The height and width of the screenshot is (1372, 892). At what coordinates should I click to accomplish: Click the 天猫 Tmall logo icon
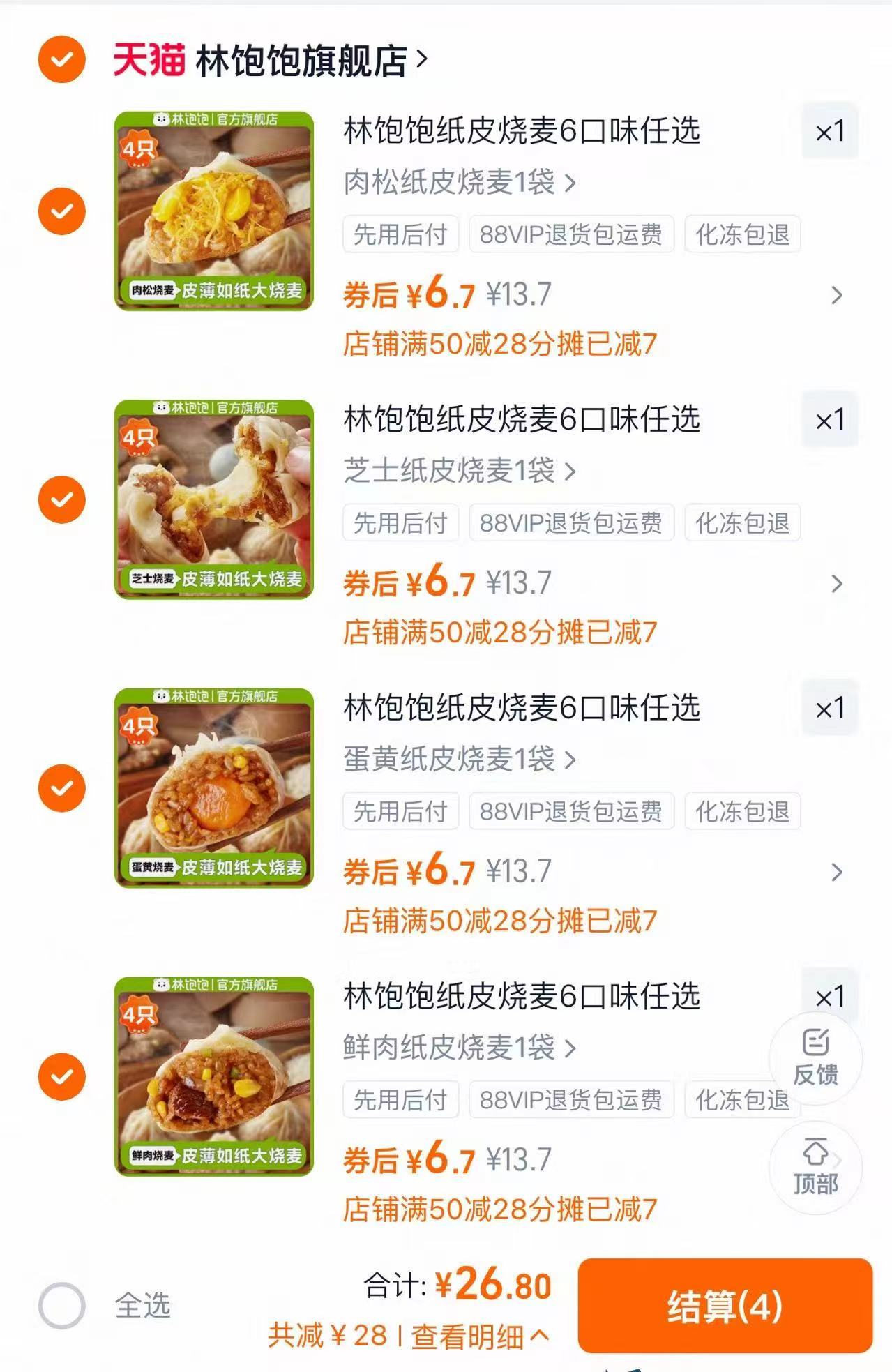tap(150, 61)
